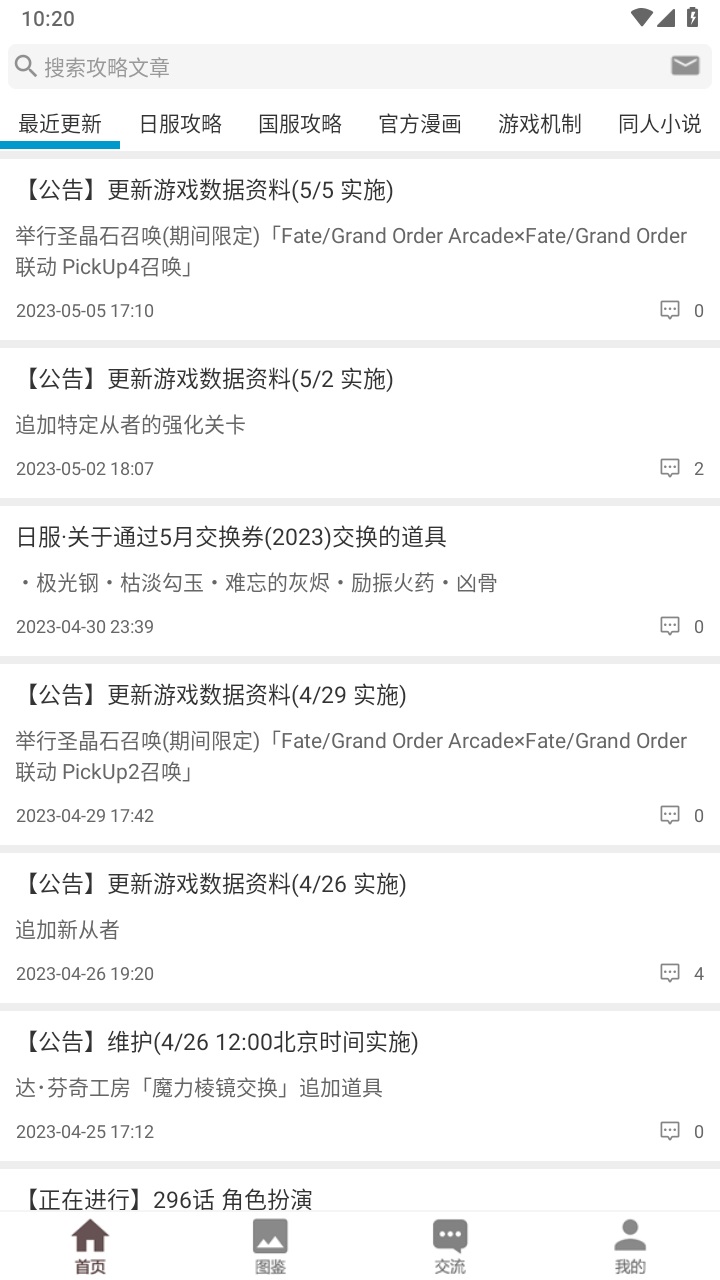
Task: Open the 296话 角色扮演 article
Action: [165, 1198]
